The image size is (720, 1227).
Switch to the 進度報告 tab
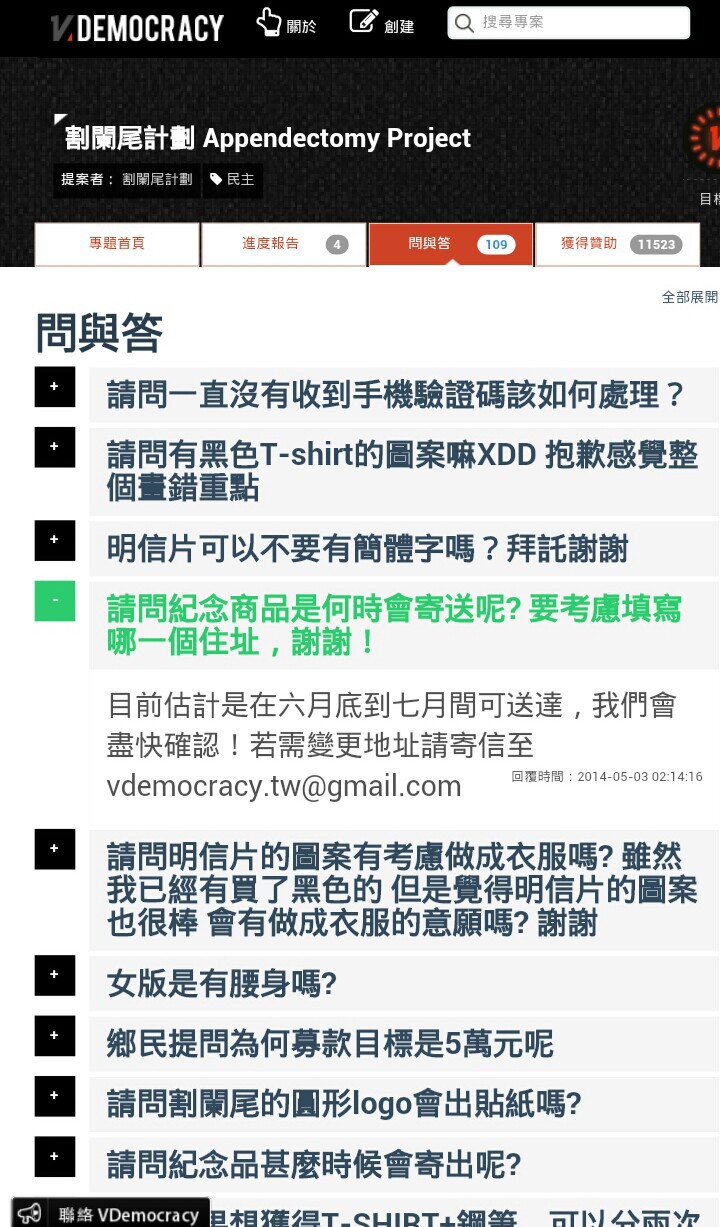(283, 244)
